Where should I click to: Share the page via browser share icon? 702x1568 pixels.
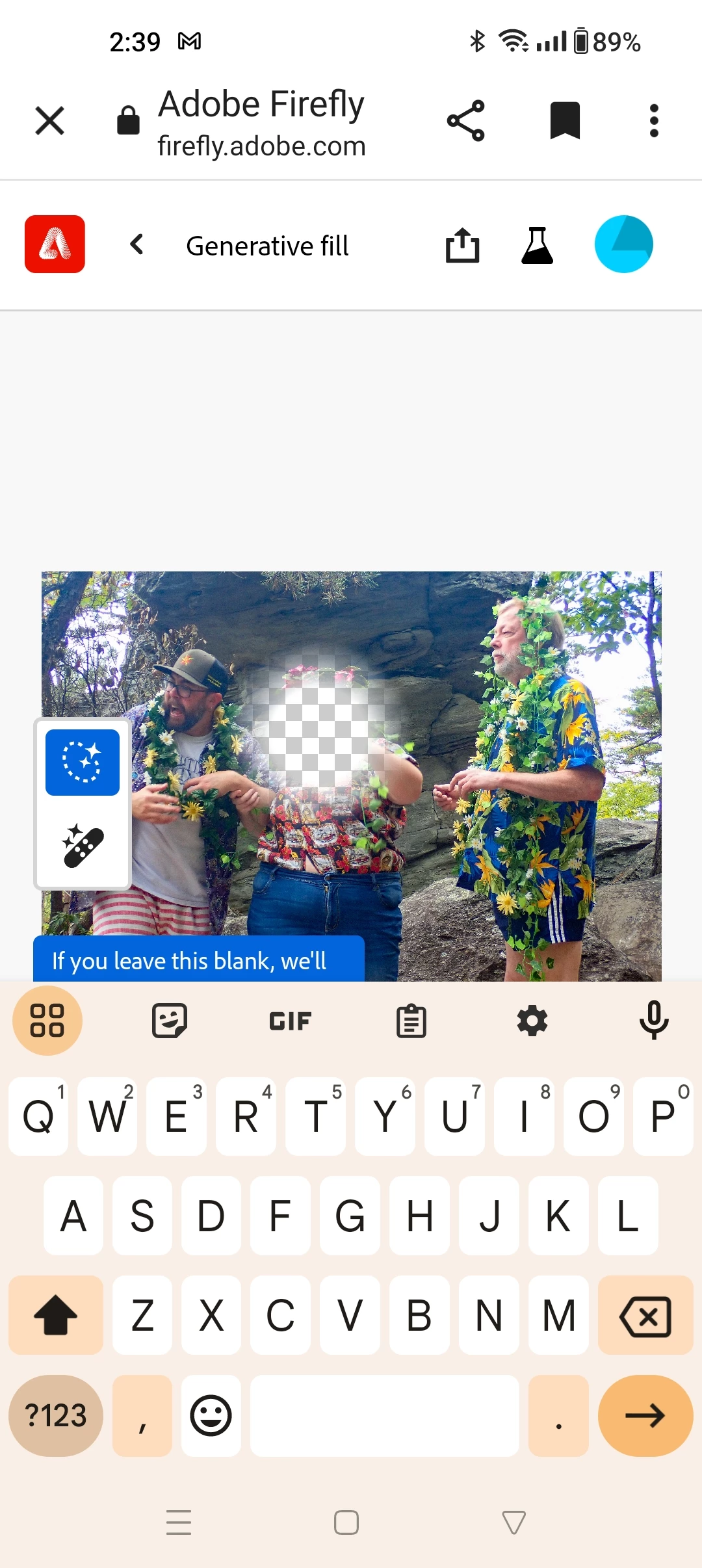tap(465, 121)
